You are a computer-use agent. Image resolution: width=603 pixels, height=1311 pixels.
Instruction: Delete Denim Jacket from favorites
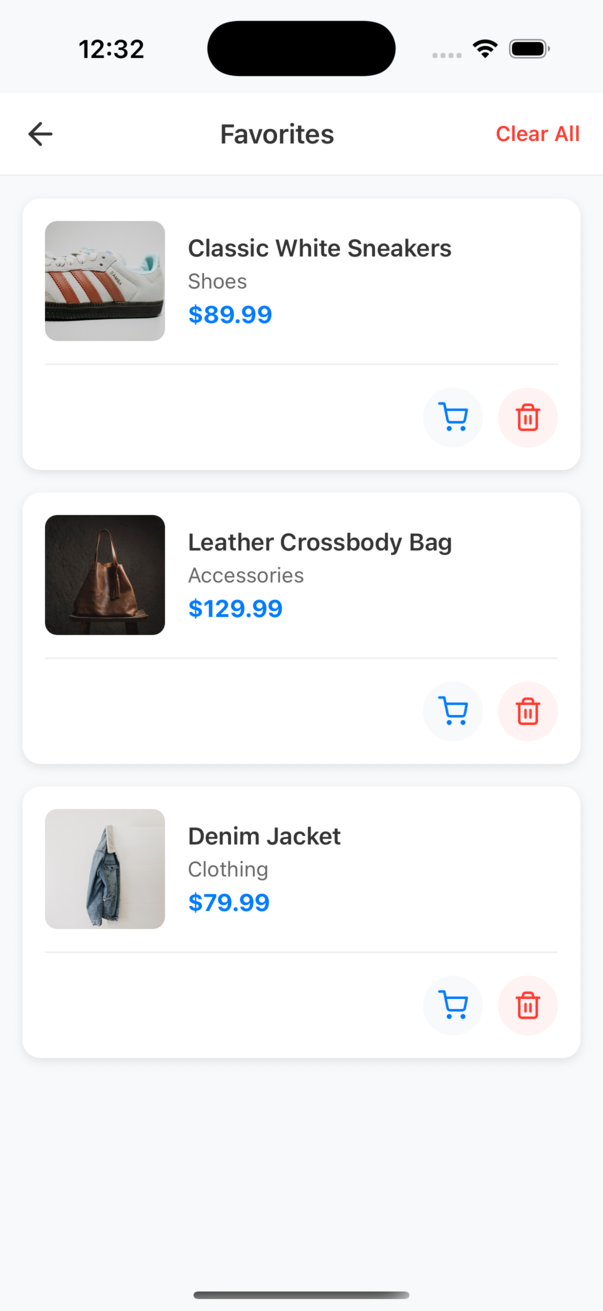pyautogui.click(x=528, y=1005)
